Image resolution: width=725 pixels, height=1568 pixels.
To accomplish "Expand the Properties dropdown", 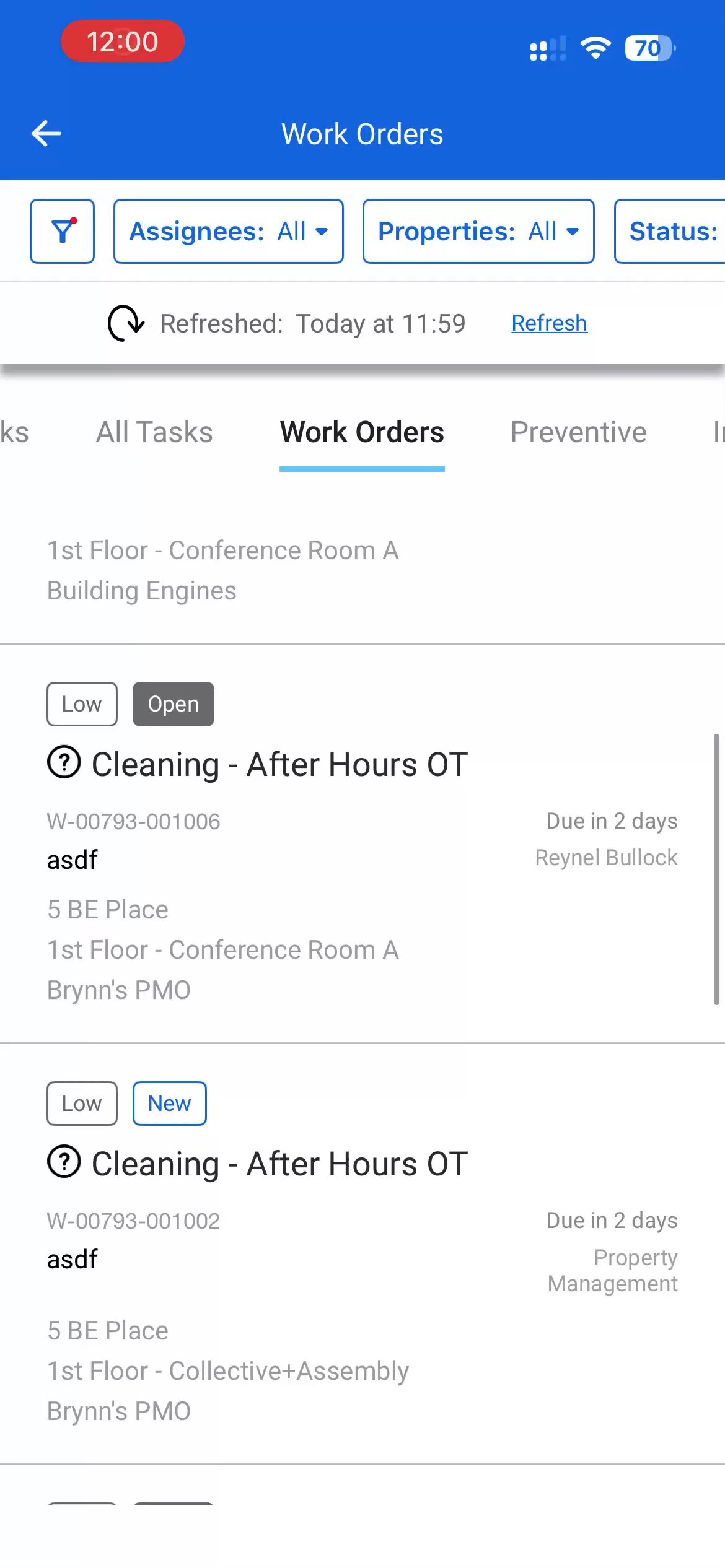I will coord(478,231).
